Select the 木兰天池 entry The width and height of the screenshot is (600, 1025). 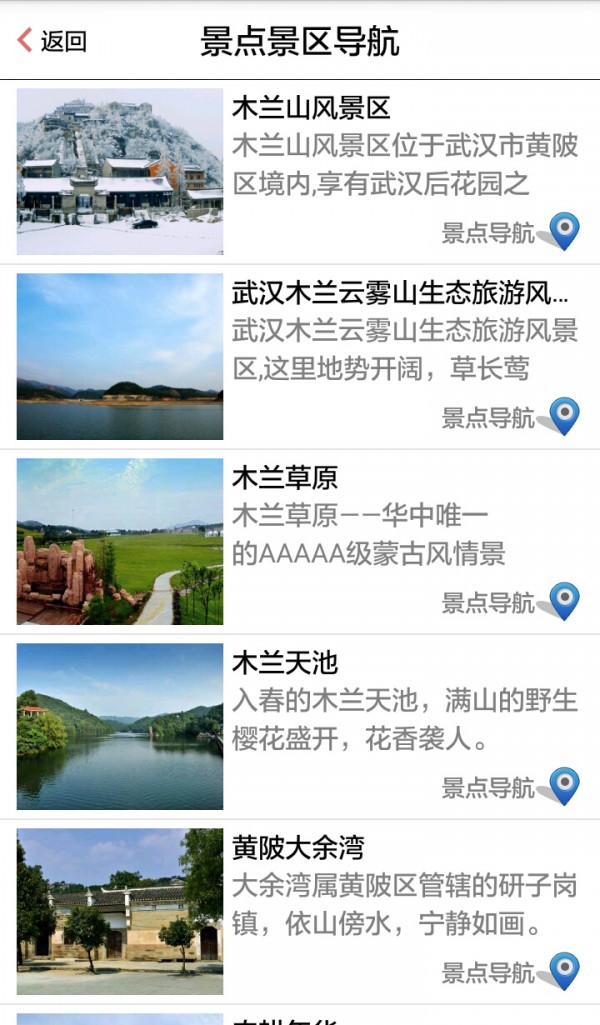point(285,663)
